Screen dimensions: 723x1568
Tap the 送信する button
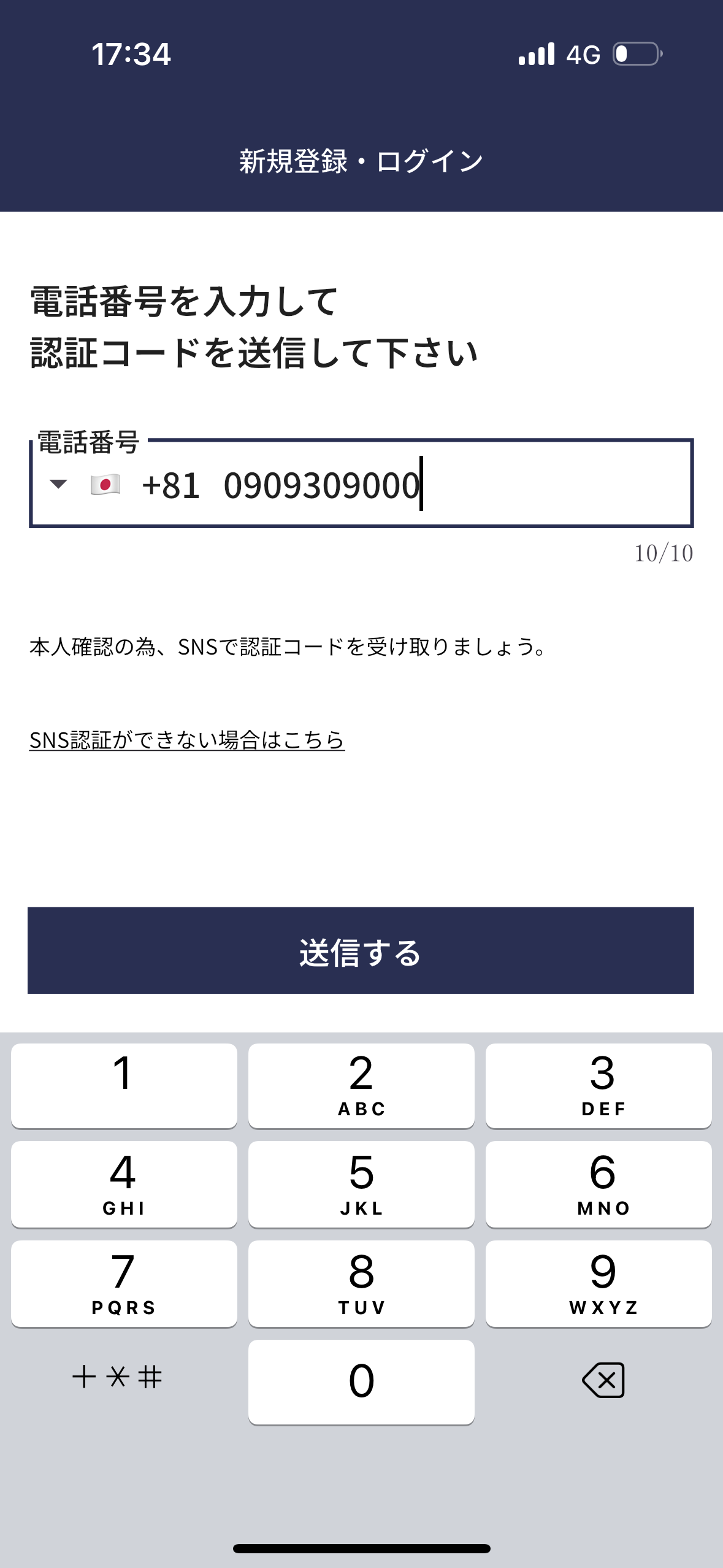click(x=361, y=950)
